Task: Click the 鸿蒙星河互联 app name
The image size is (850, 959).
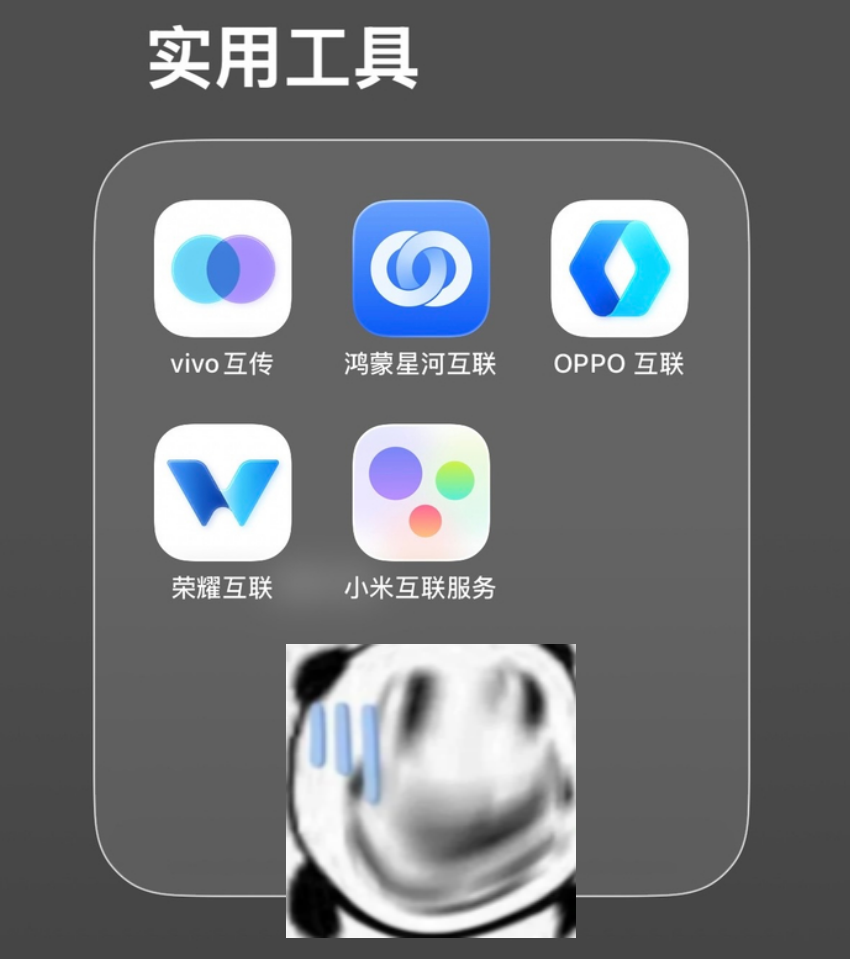Action: [420, 363]
